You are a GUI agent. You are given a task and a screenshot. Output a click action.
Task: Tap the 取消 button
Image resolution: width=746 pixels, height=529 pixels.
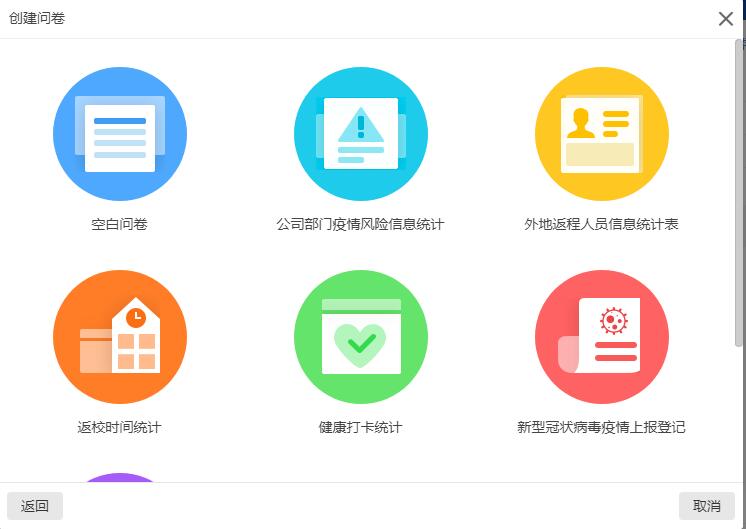[x=707, y=506]
